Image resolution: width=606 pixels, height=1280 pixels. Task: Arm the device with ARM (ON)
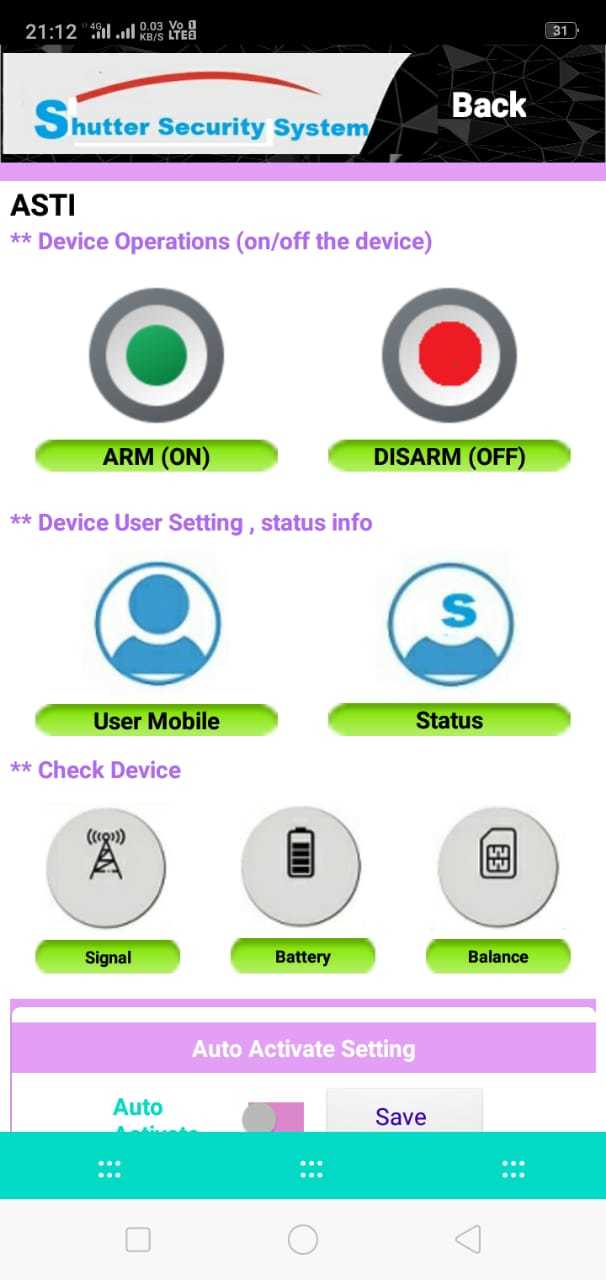click(156, 457)
